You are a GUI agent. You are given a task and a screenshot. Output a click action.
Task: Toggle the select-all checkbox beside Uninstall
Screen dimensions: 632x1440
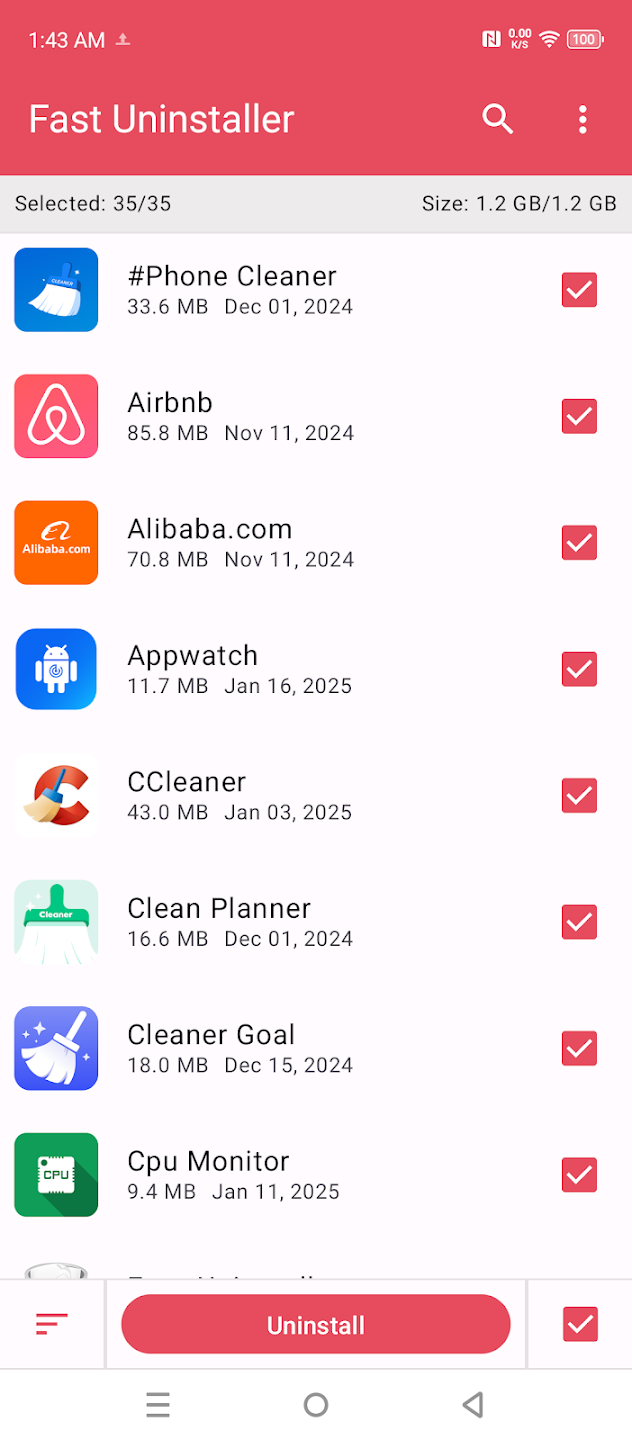pyautogui.click(x=580, y=1324)
